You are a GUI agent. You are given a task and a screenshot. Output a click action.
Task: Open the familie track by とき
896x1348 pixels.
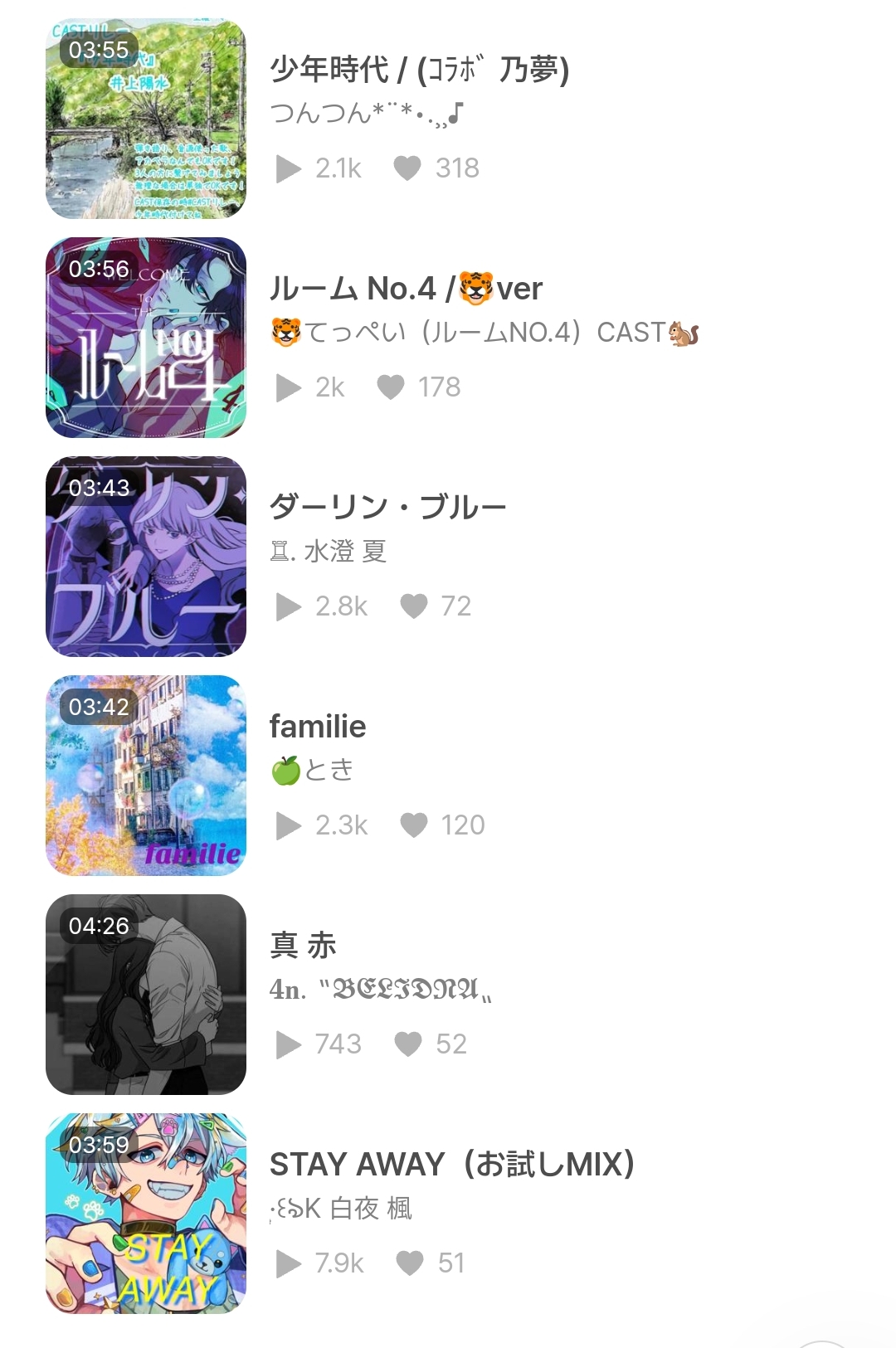coord(318,727)
